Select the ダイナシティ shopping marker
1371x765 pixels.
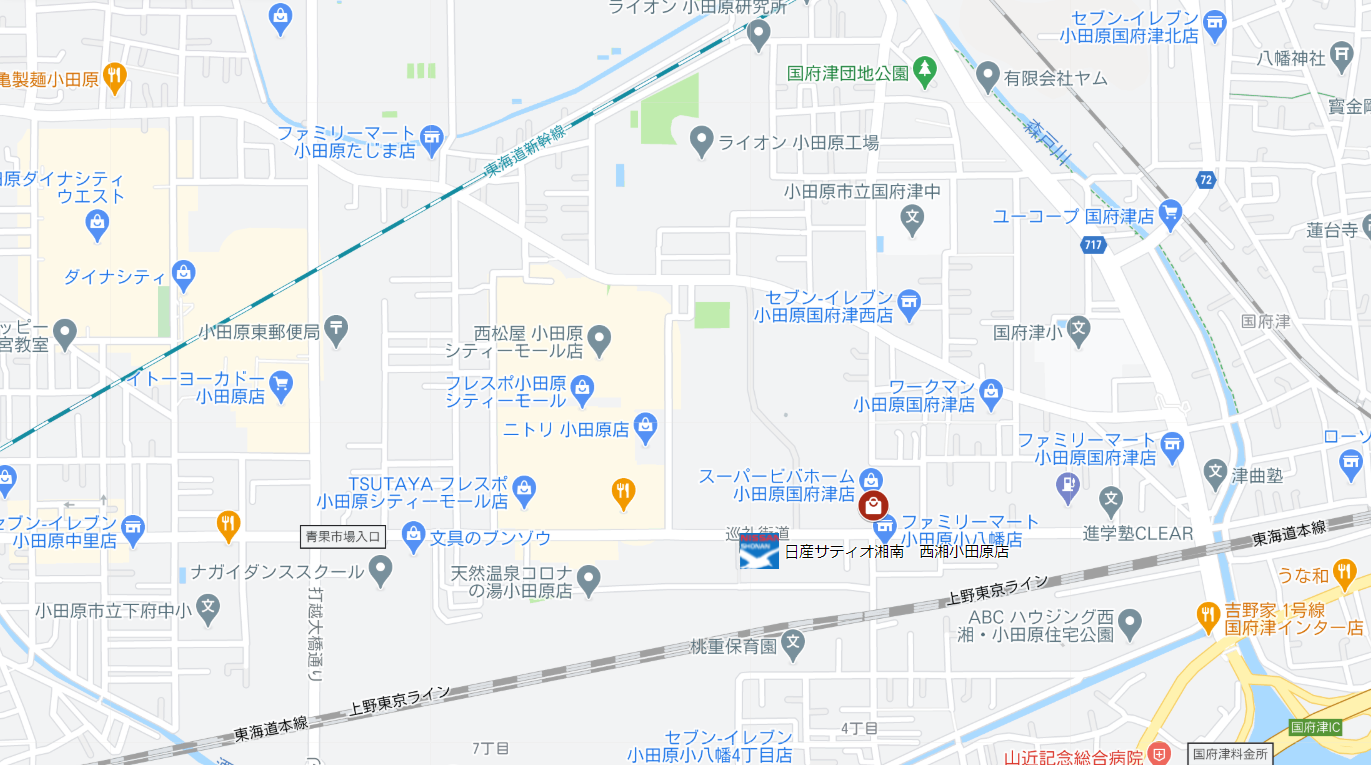(182, 272)
